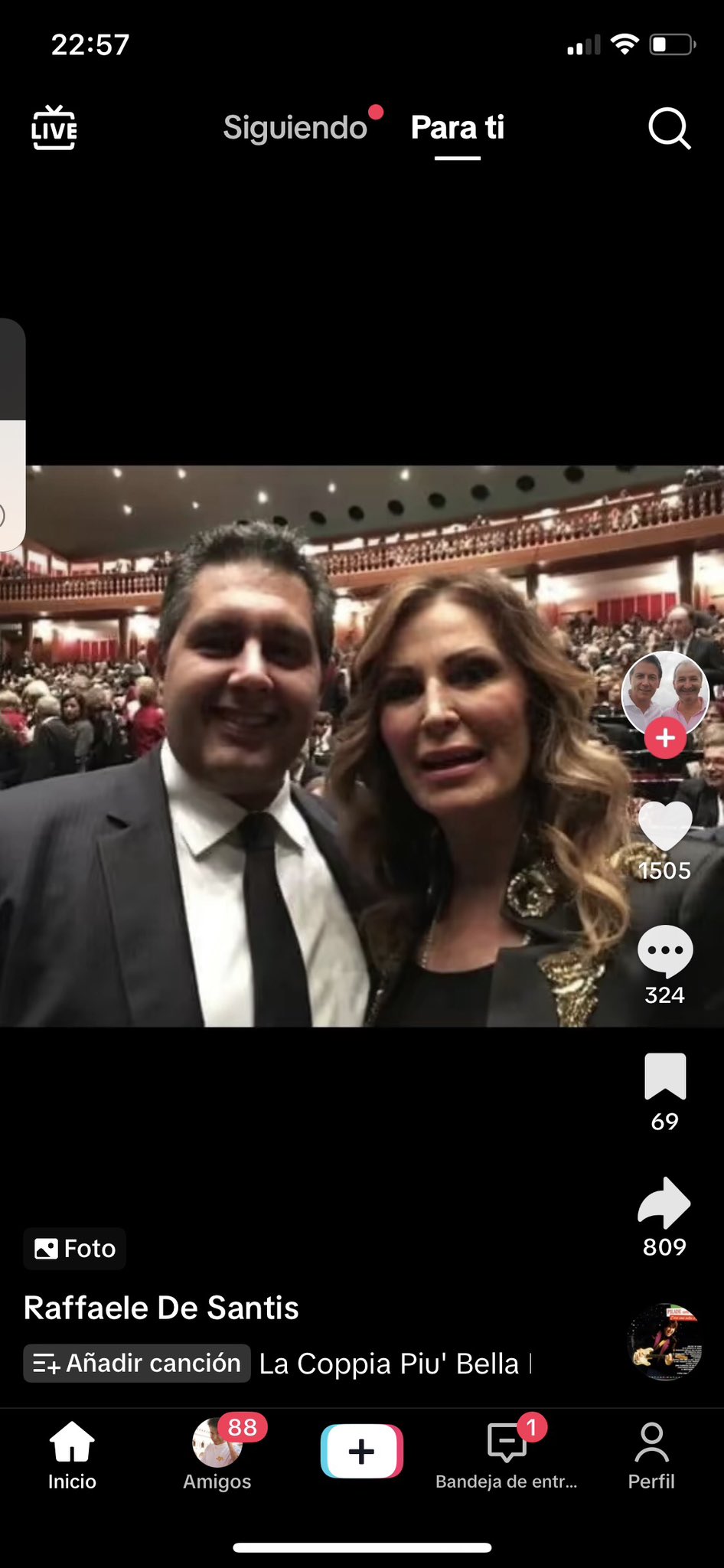The image size is (724, 1568).
Task: Open the comments bubble
Action: click(x=664, y=951)
